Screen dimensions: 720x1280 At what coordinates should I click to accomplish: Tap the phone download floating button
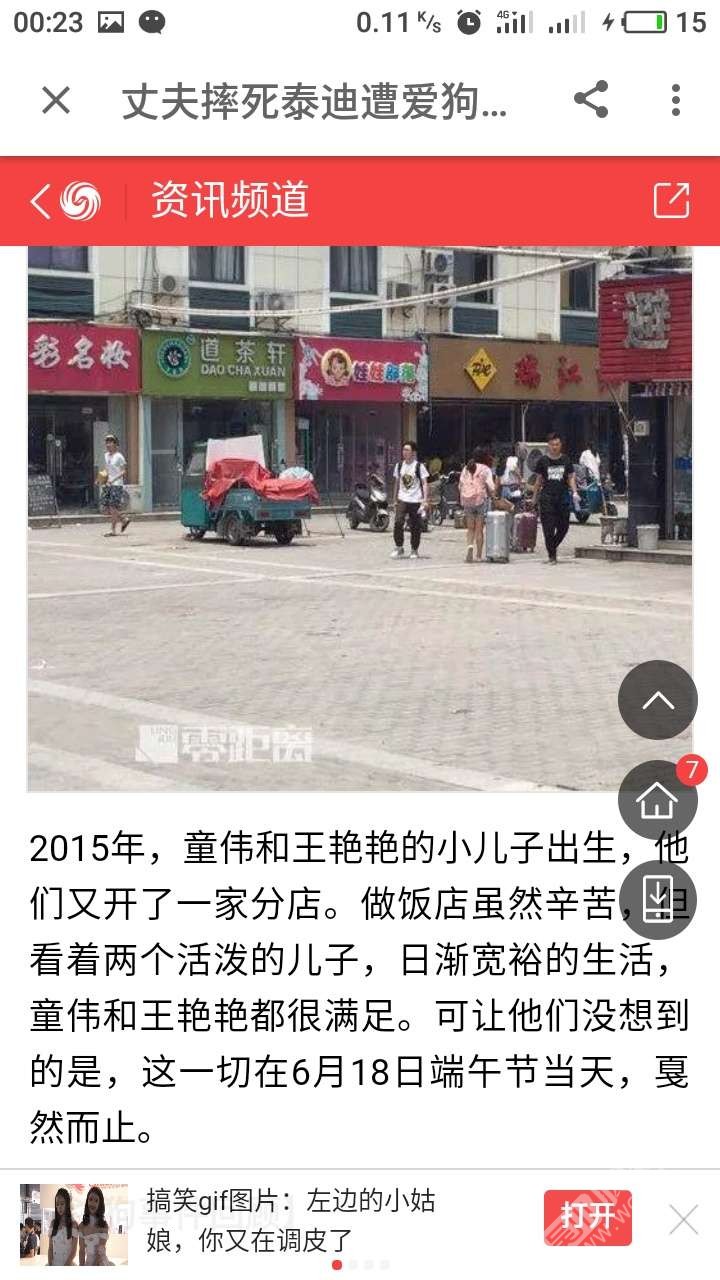point(657,898)
